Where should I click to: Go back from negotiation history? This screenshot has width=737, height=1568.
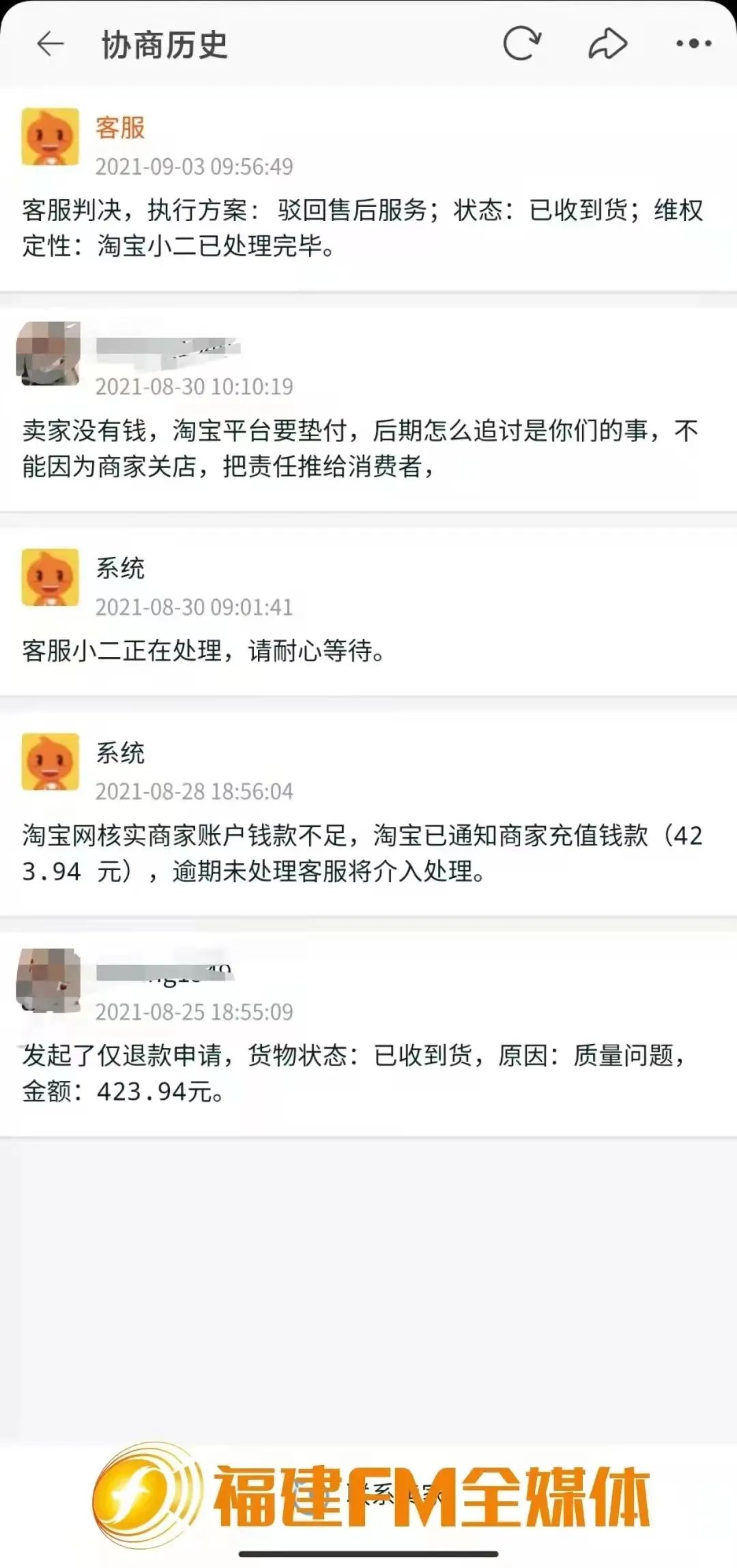[x=50, y=44]
